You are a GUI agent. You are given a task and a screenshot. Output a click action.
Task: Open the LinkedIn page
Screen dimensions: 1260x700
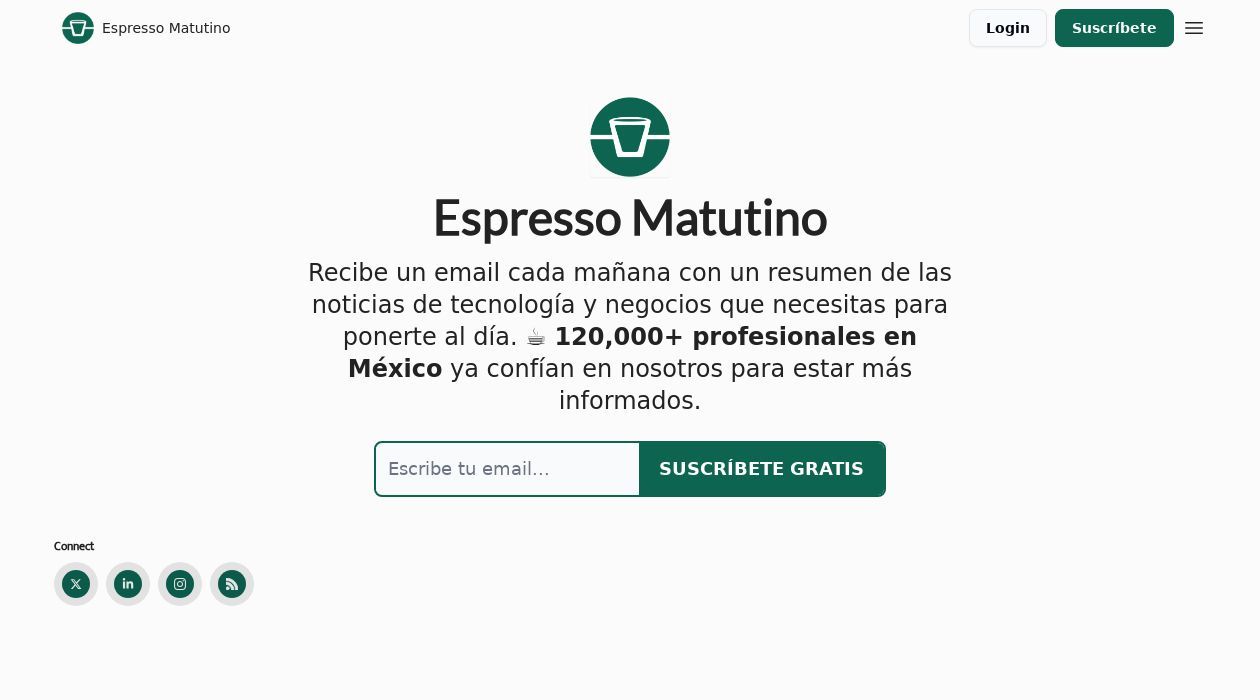click(x=128, y=584)
